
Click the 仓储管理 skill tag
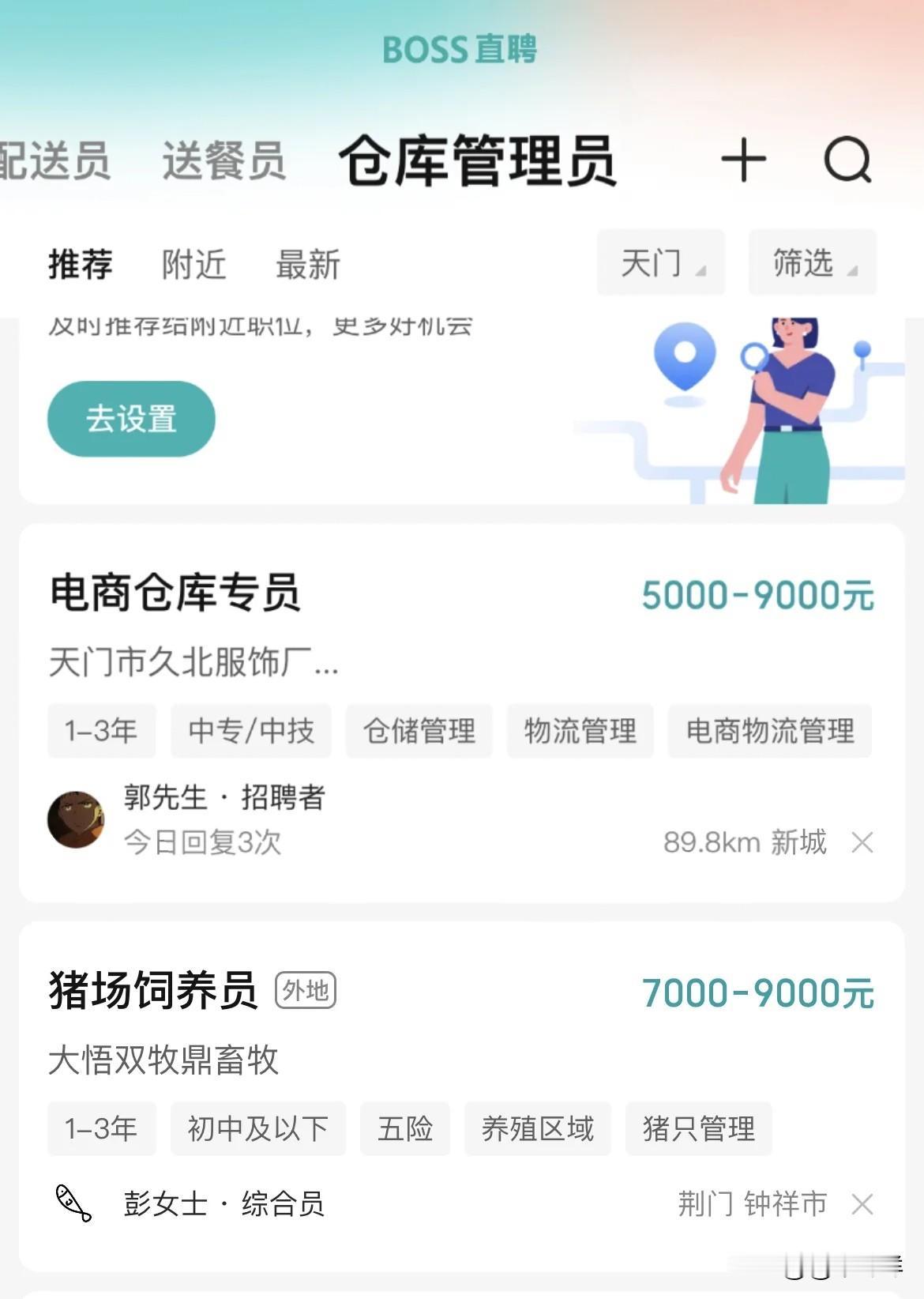pos(419,731)
